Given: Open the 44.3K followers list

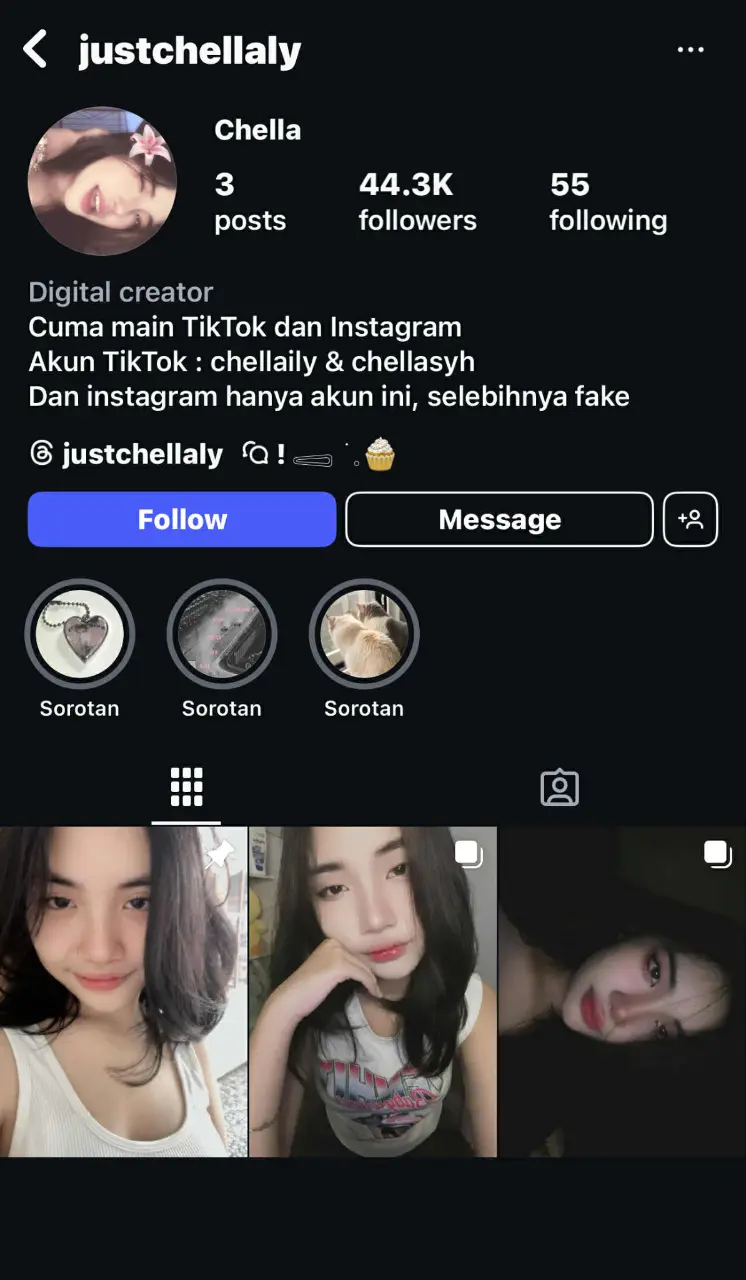Looking at the screenshot, I should point(417,201).
